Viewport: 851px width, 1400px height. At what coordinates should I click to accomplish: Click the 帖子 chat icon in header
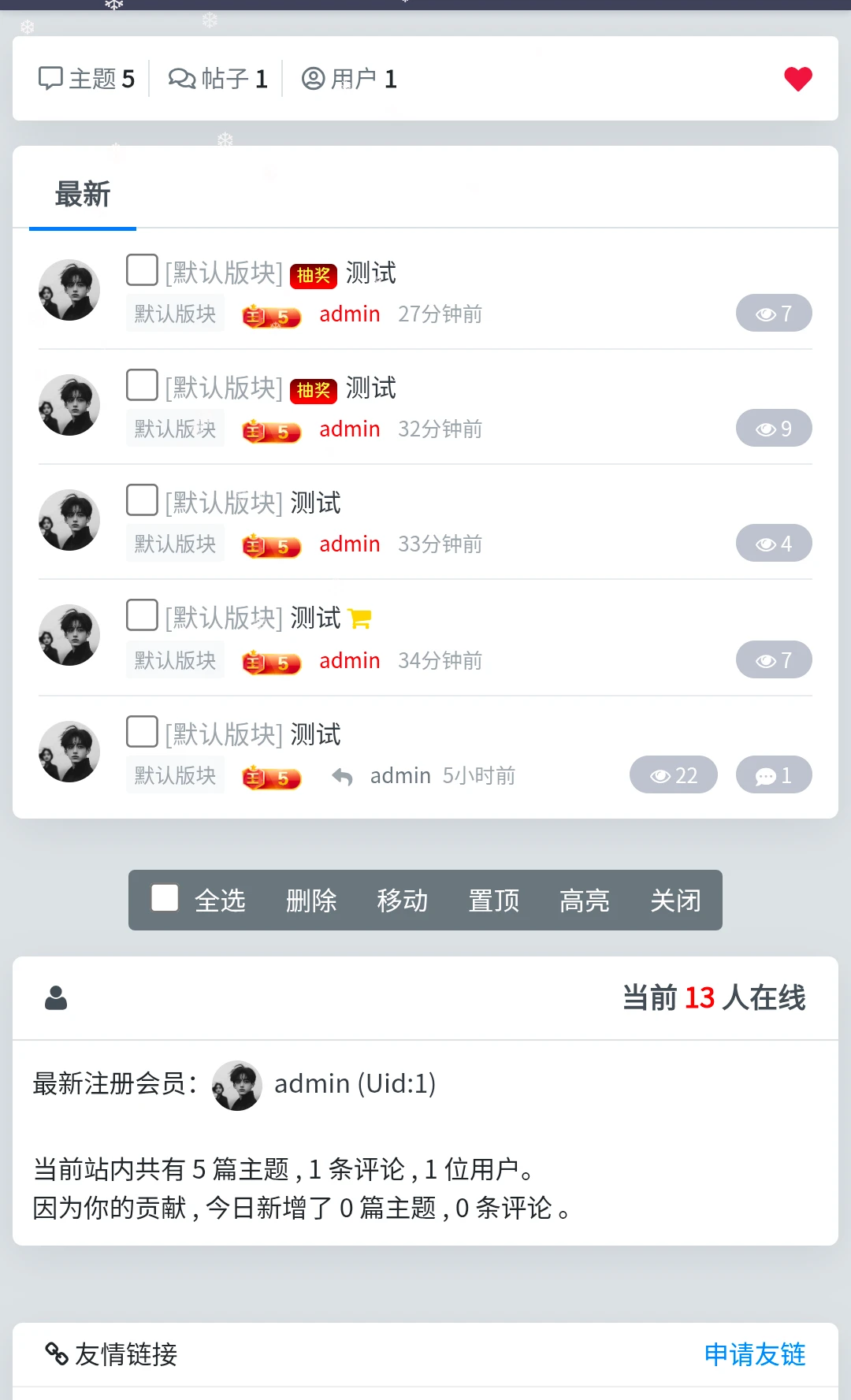click(182, 77)
